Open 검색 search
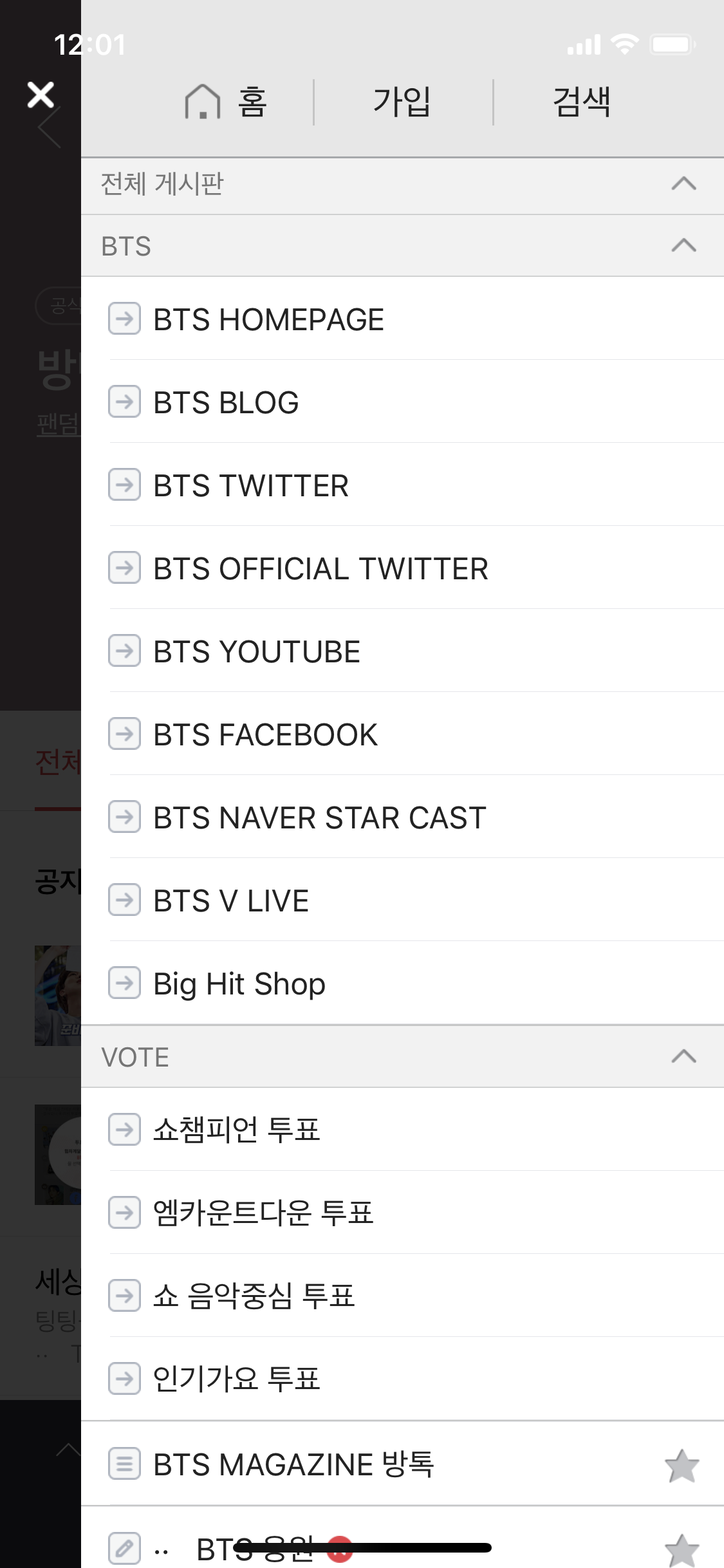The height and width of the screenshot is (1568, 724). click(581, 102)
